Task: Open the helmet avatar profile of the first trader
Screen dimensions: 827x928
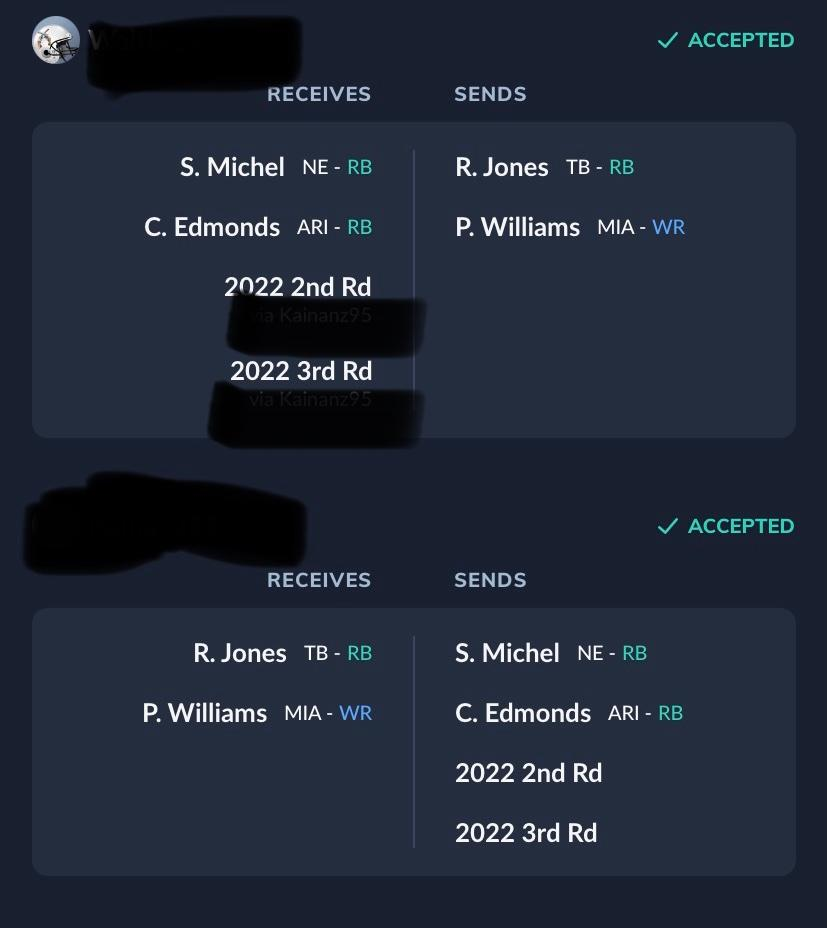Action: pyautogui.click(x=55, y=41)
